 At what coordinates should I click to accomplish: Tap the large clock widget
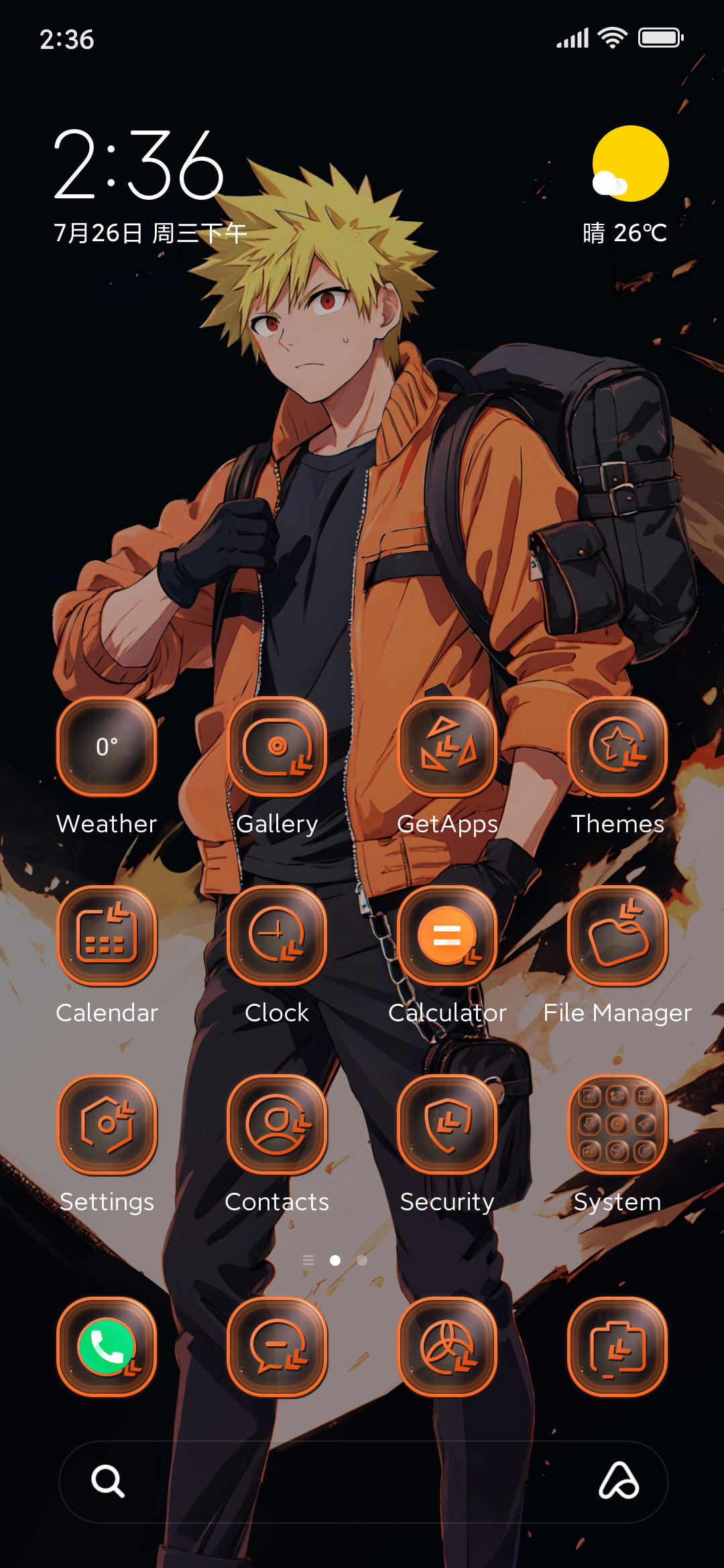[x=139, y=165]
